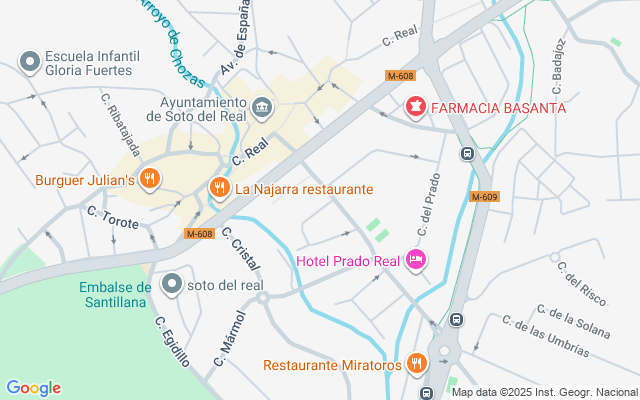
Task: Tap the soto del real place marker
Action: 172,285
